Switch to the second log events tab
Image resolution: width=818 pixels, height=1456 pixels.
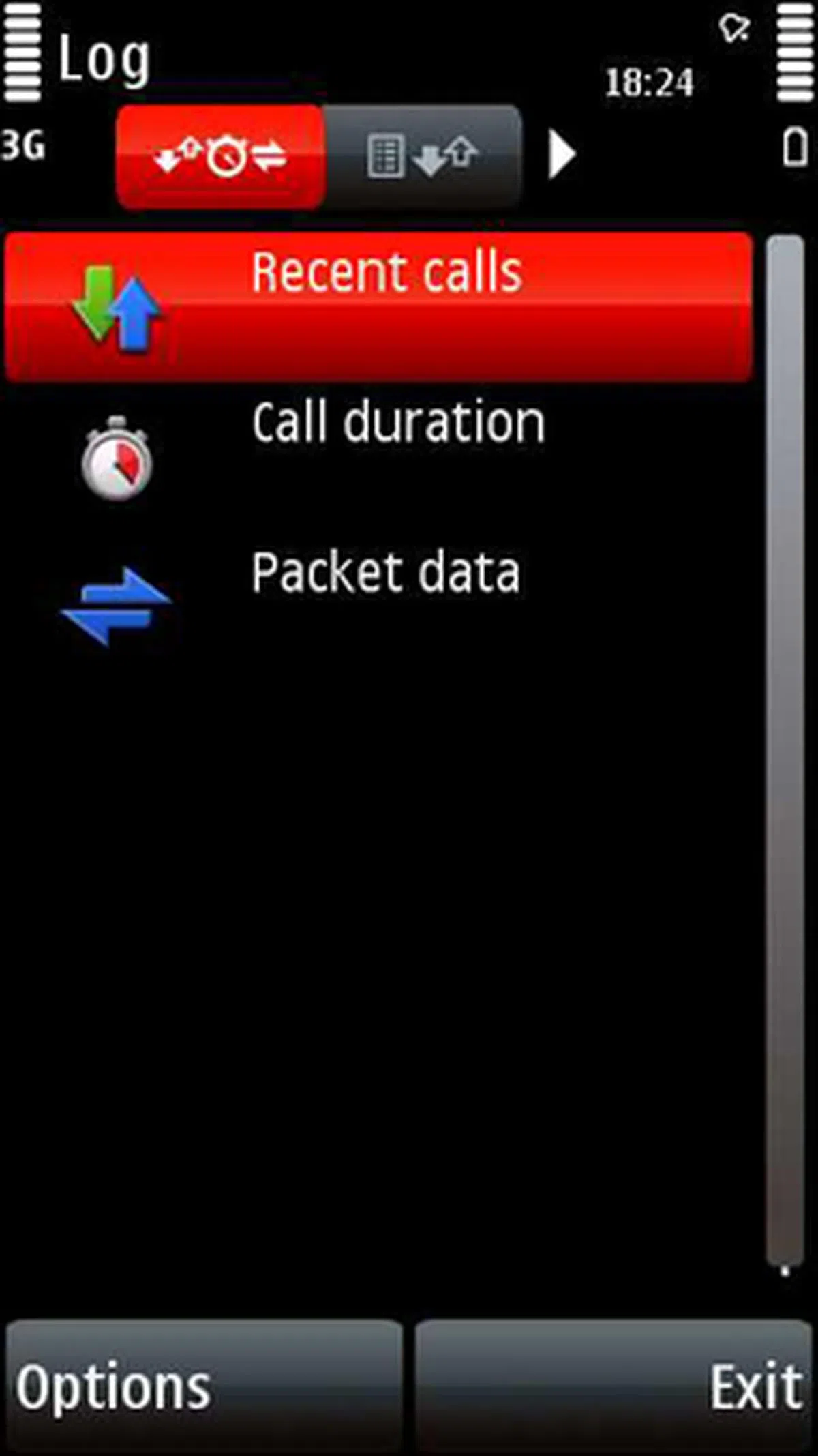coord(423,156)
